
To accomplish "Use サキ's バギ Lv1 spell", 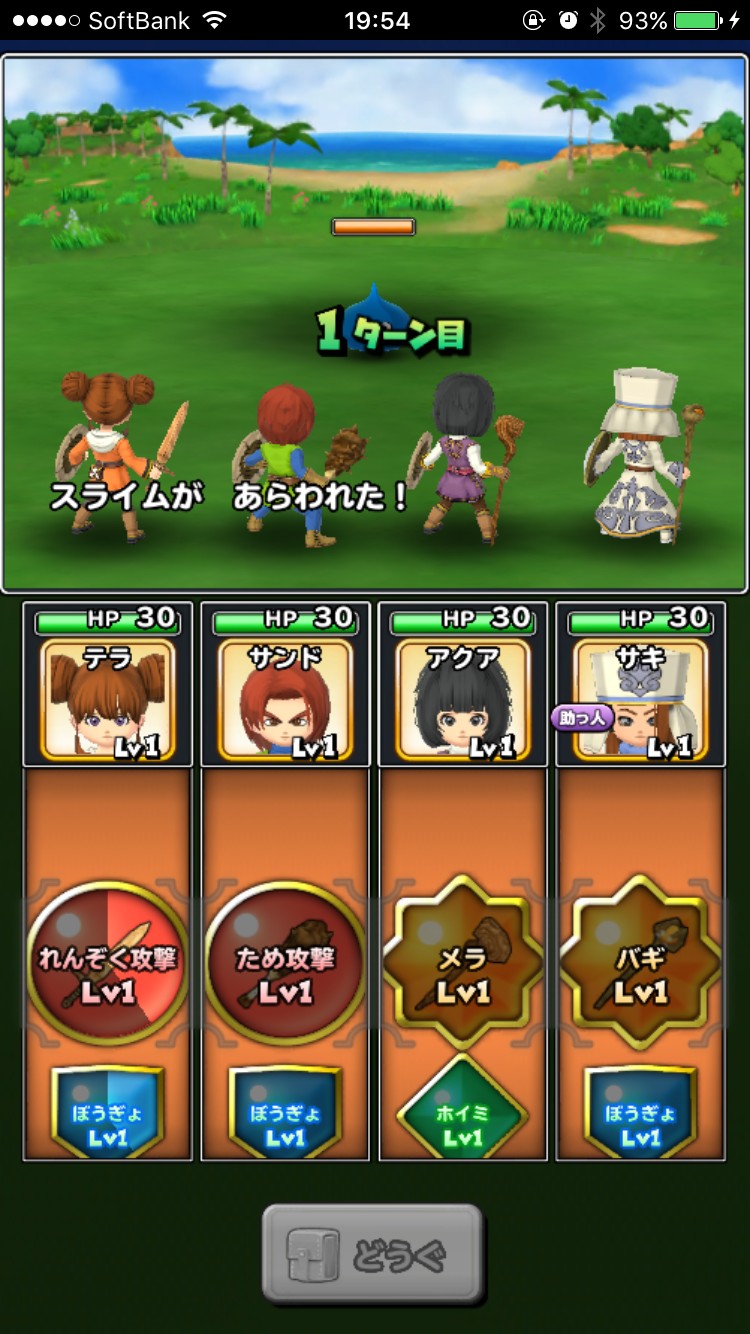I will [641, 962].
